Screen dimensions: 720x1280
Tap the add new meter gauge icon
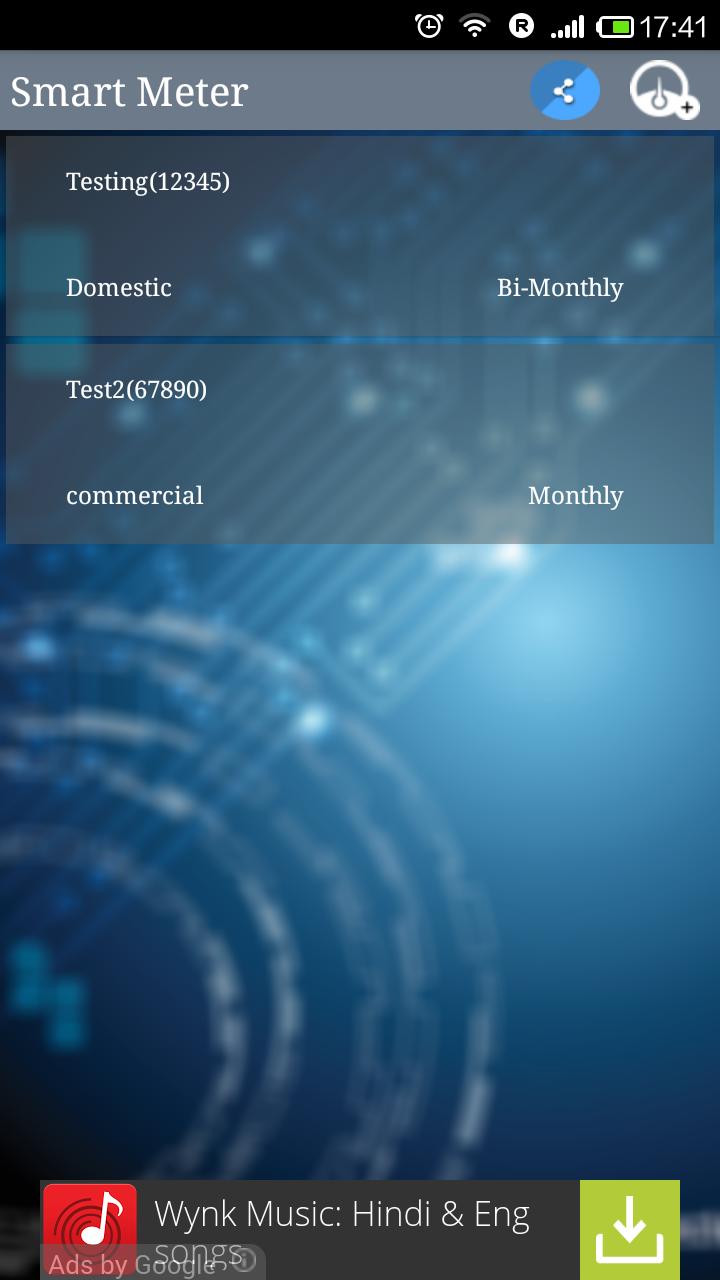point(661,90)
